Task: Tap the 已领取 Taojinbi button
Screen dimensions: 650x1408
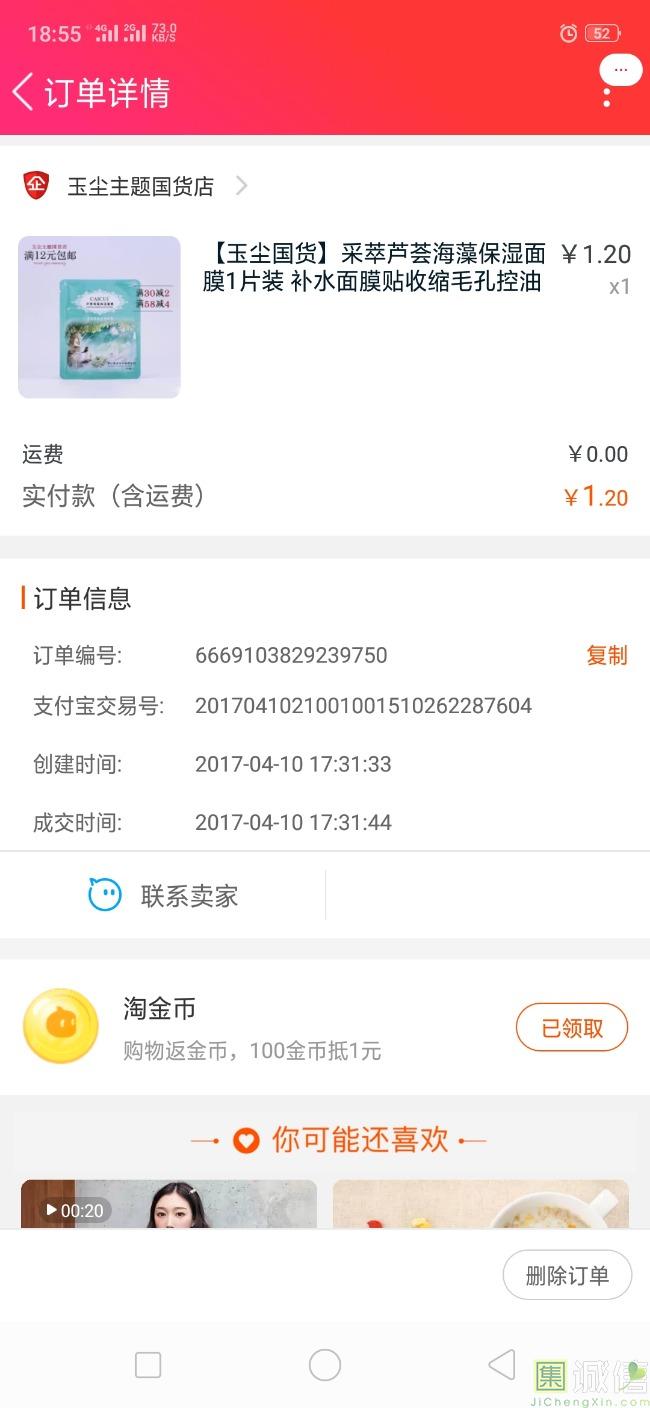Action: pos(571,1028)
